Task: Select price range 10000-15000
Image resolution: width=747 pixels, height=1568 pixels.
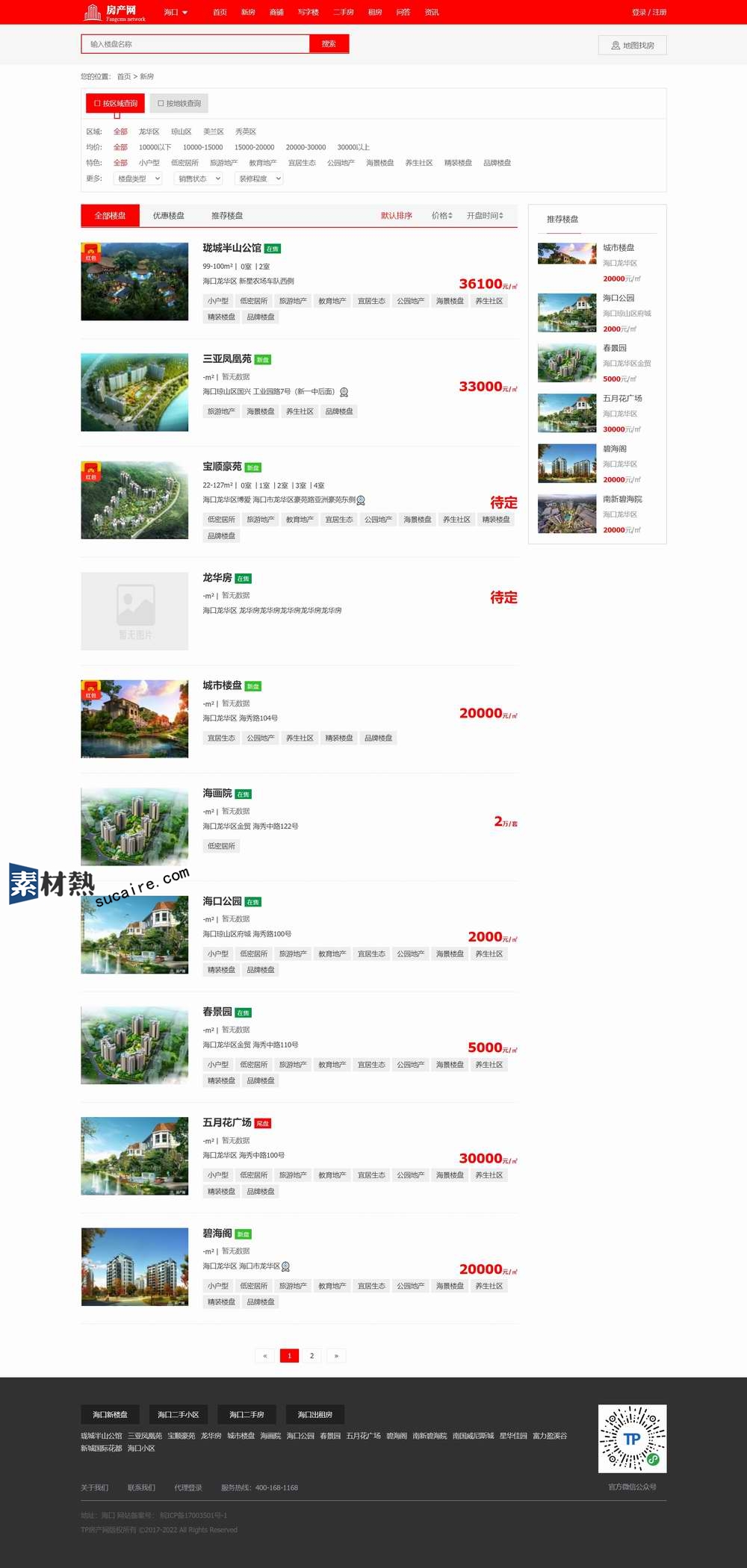Action: 202,147
